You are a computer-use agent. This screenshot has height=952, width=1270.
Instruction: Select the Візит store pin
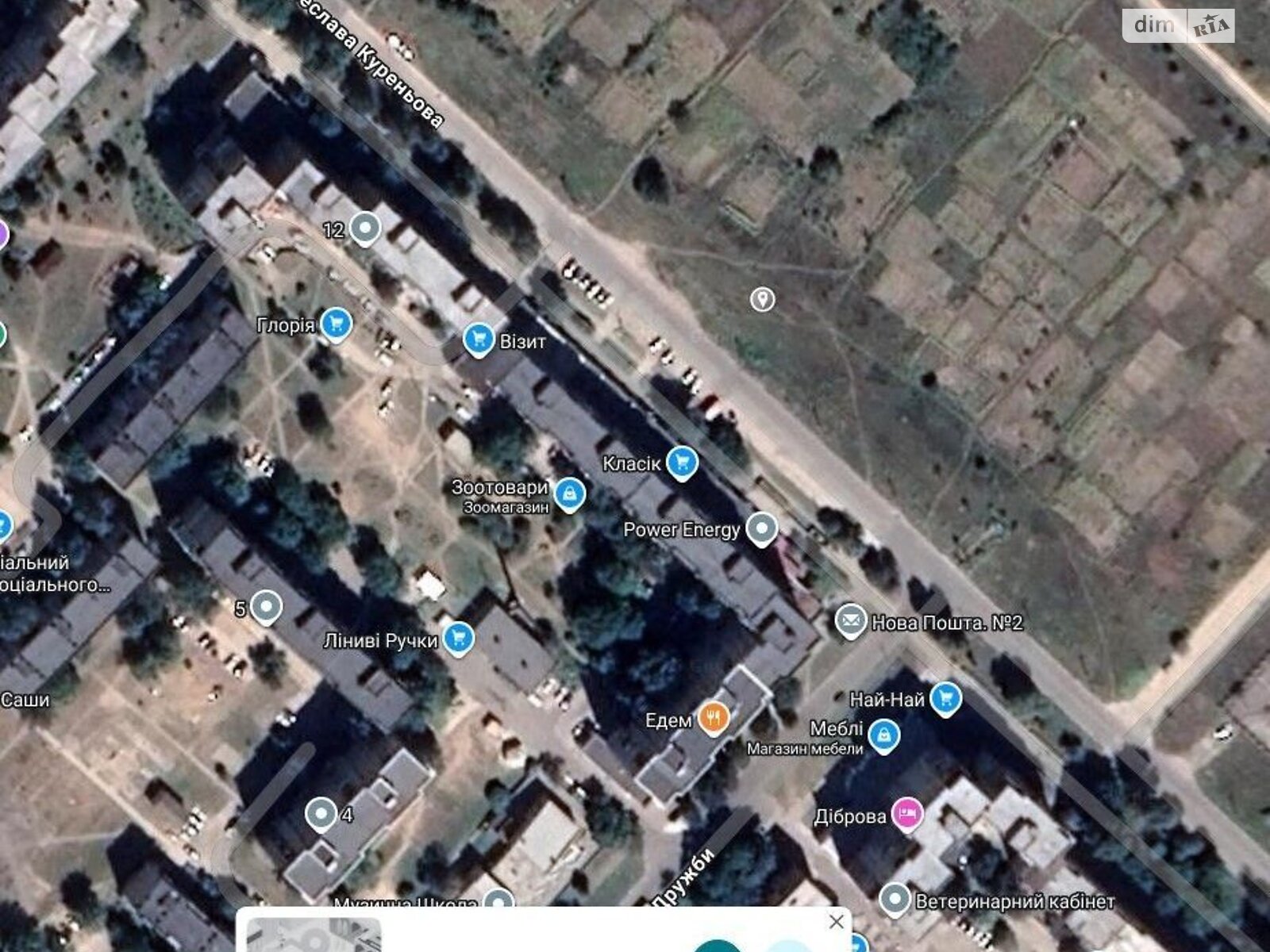(x=479, y=340)
